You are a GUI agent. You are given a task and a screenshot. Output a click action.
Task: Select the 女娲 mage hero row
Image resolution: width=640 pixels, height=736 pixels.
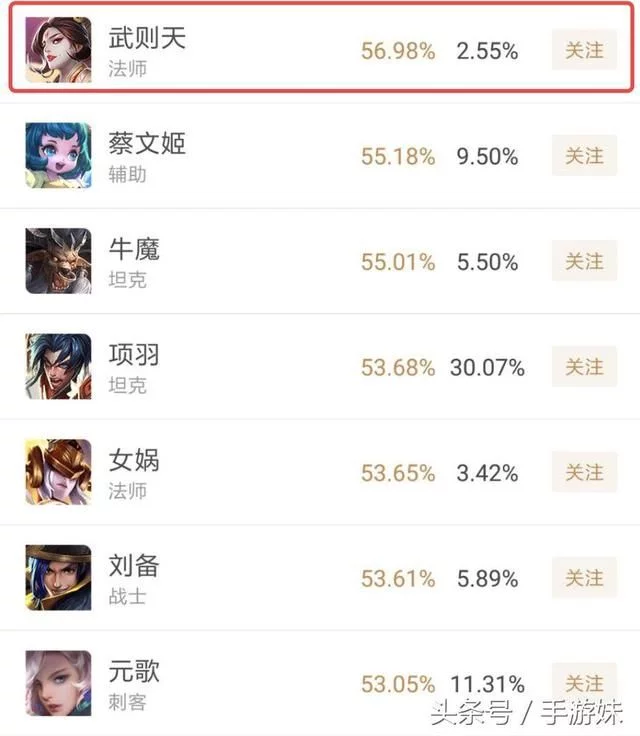pos(134,462)
